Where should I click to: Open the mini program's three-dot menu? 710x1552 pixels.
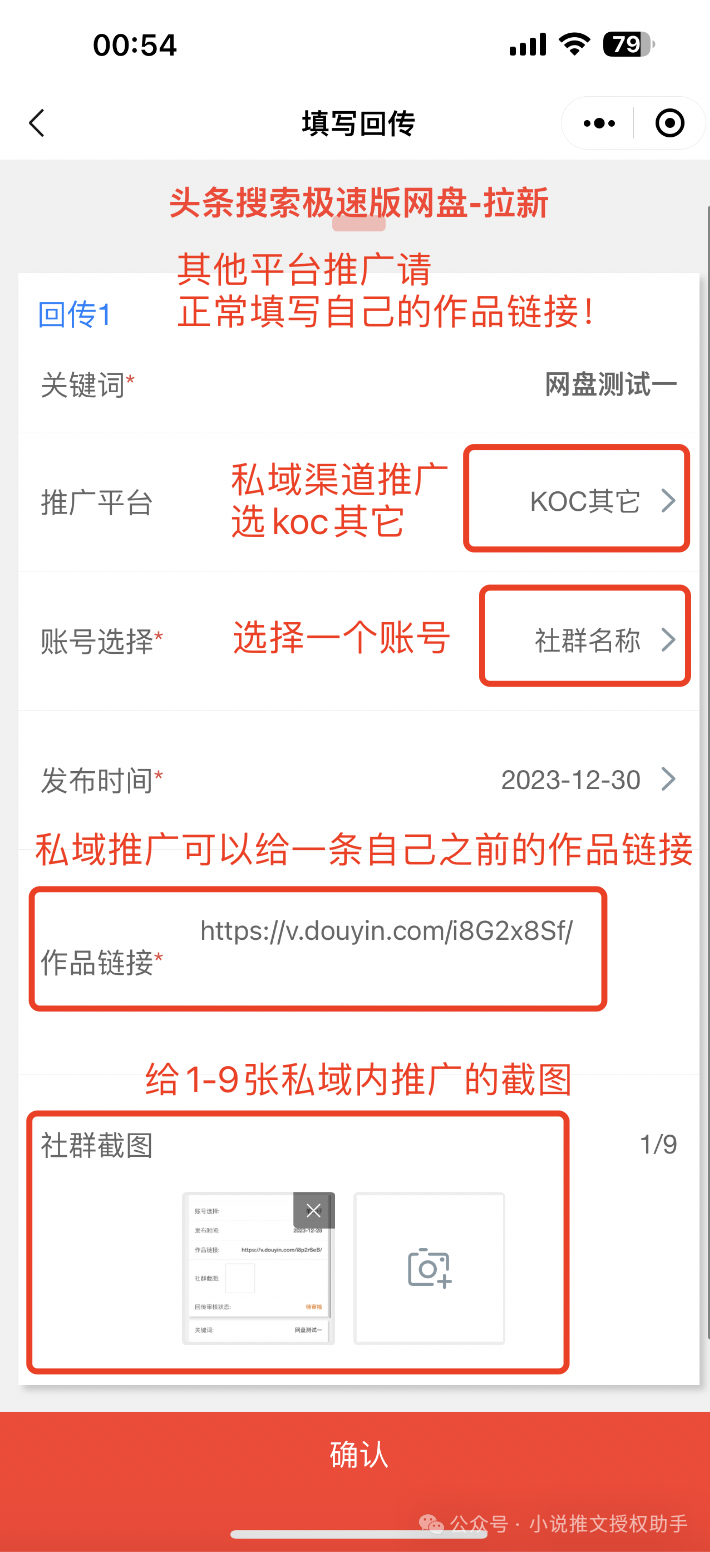599,123
